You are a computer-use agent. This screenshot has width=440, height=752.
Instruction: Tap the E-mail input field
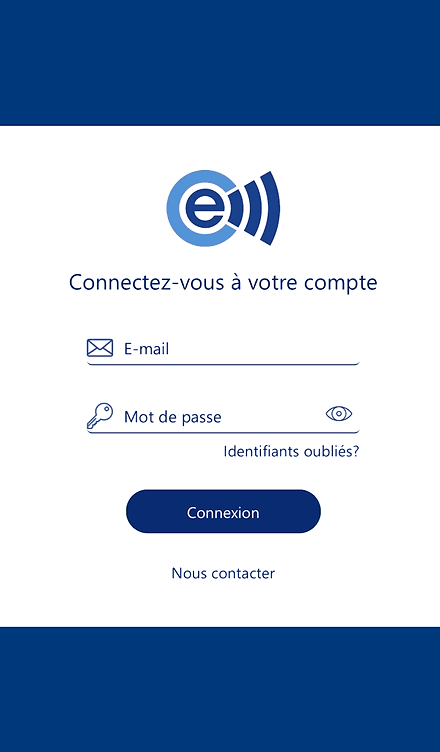click(x=223, y=349)
